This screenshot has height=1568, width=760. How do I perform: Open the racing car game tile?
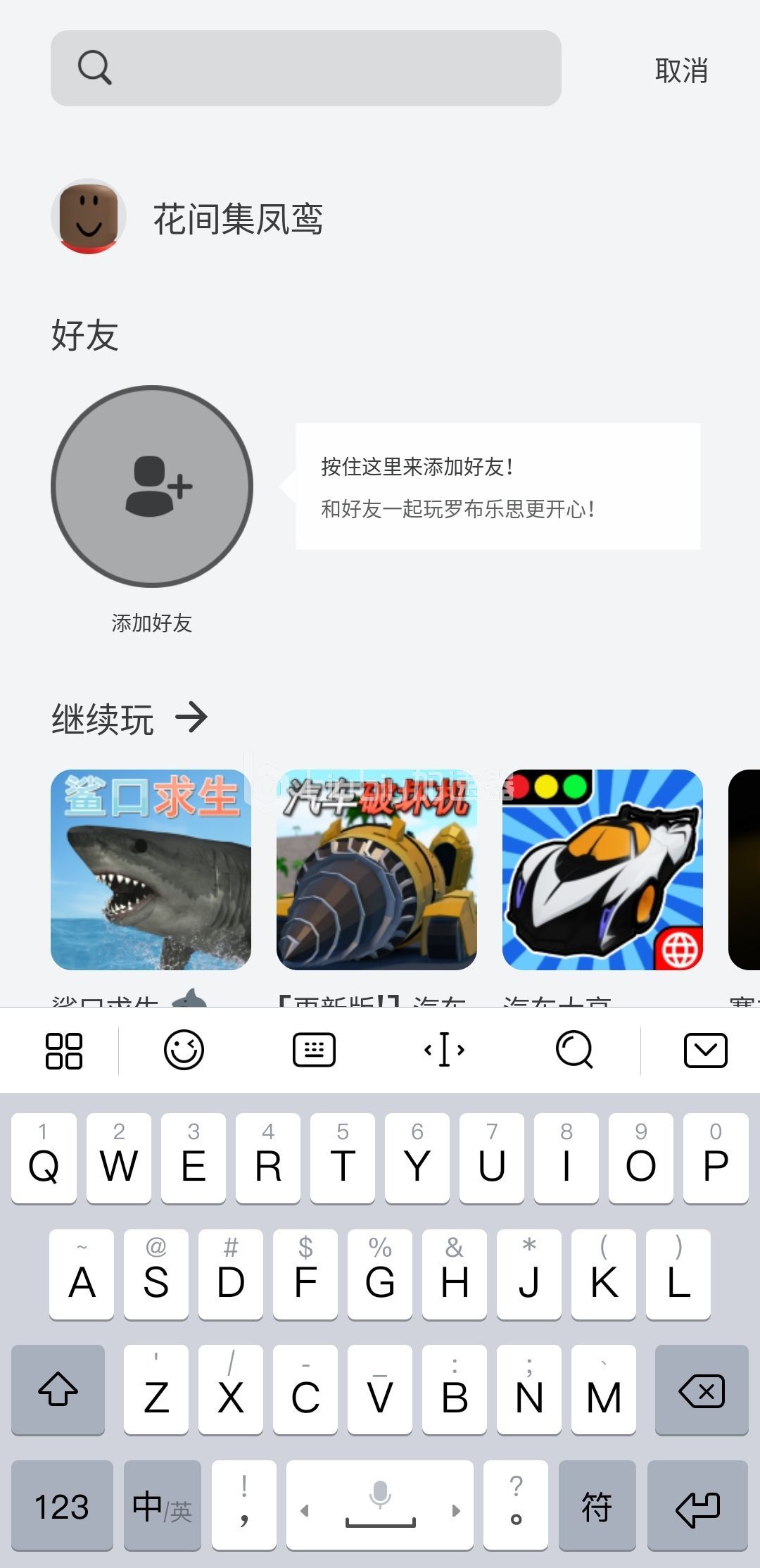(x=602, y=870)
